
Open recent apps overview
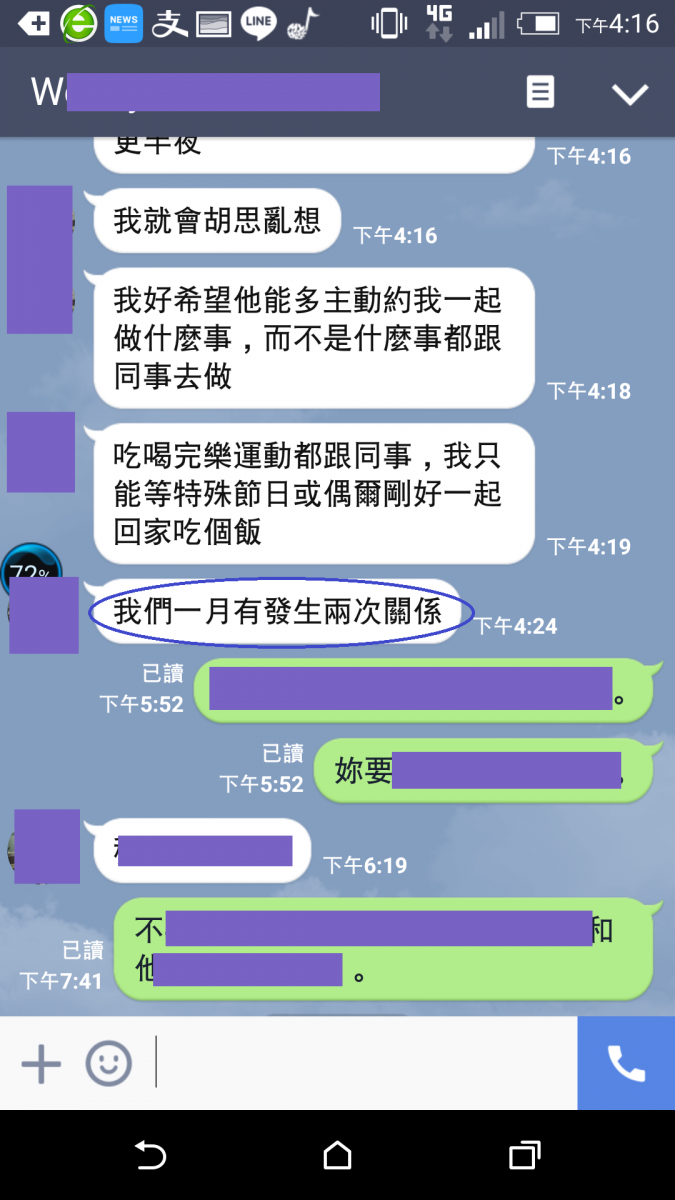point(524,1156)
